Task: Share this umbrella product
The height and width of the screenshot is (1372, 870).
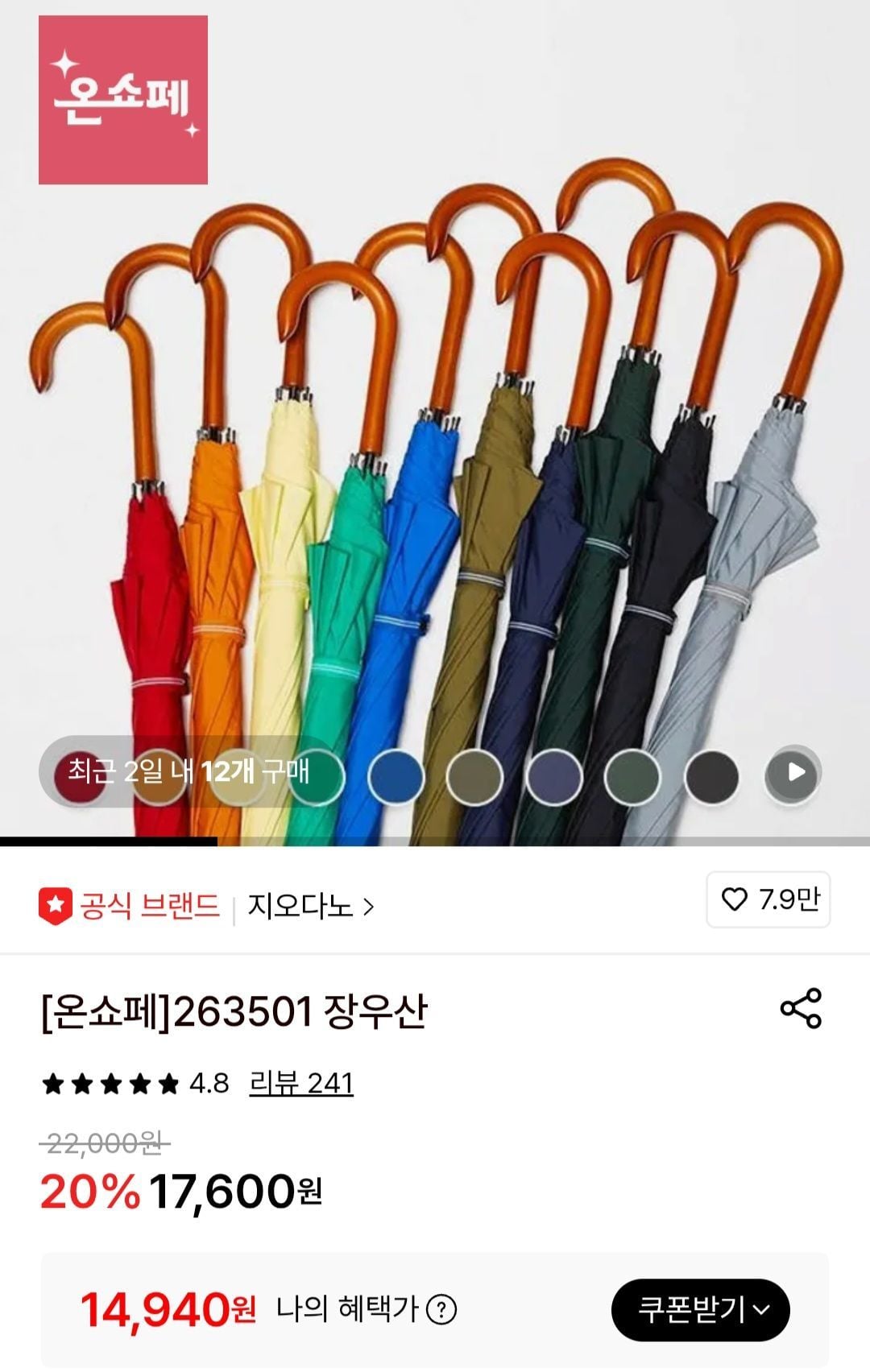Action: tap(800, 1008)
